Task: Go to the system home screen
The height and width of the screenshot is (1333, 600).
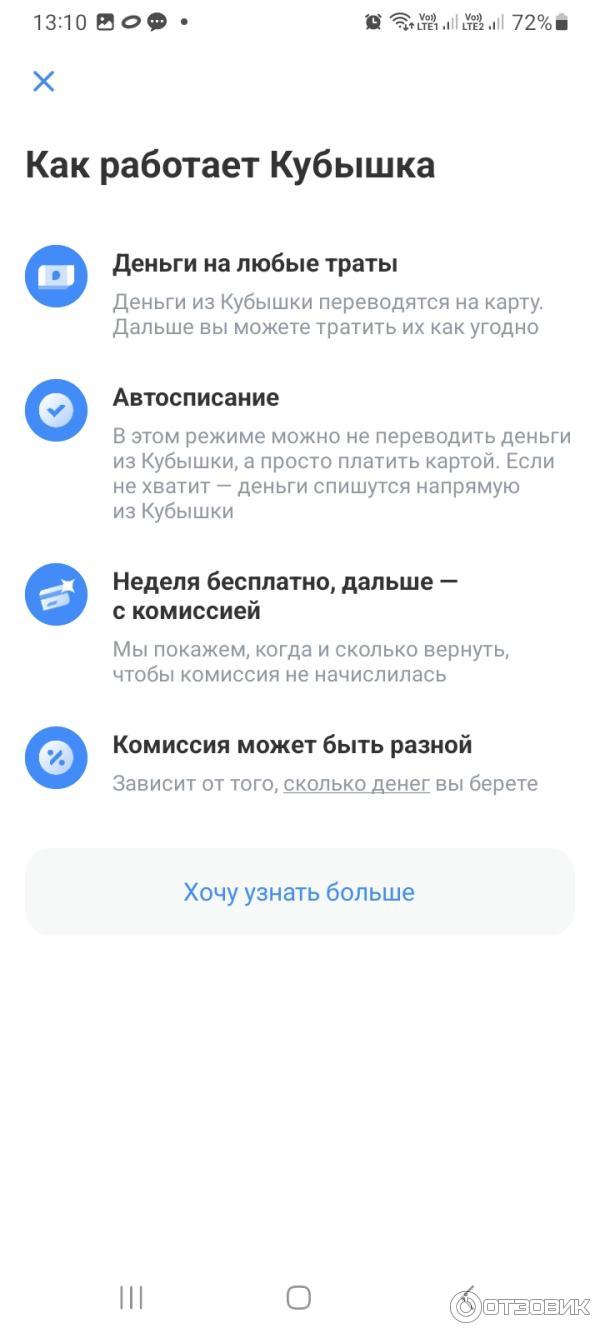Action: (x=298, y=1298)
